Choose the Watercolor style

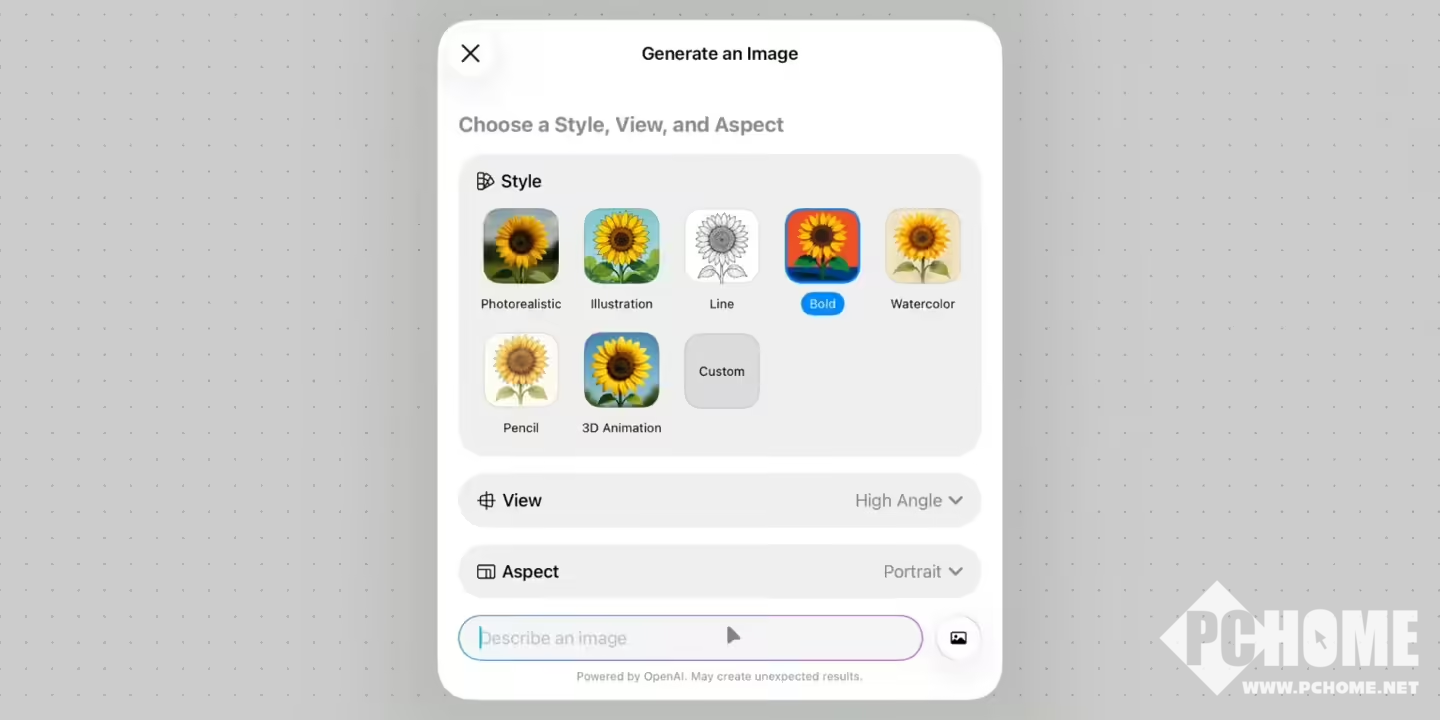point(922,246)
